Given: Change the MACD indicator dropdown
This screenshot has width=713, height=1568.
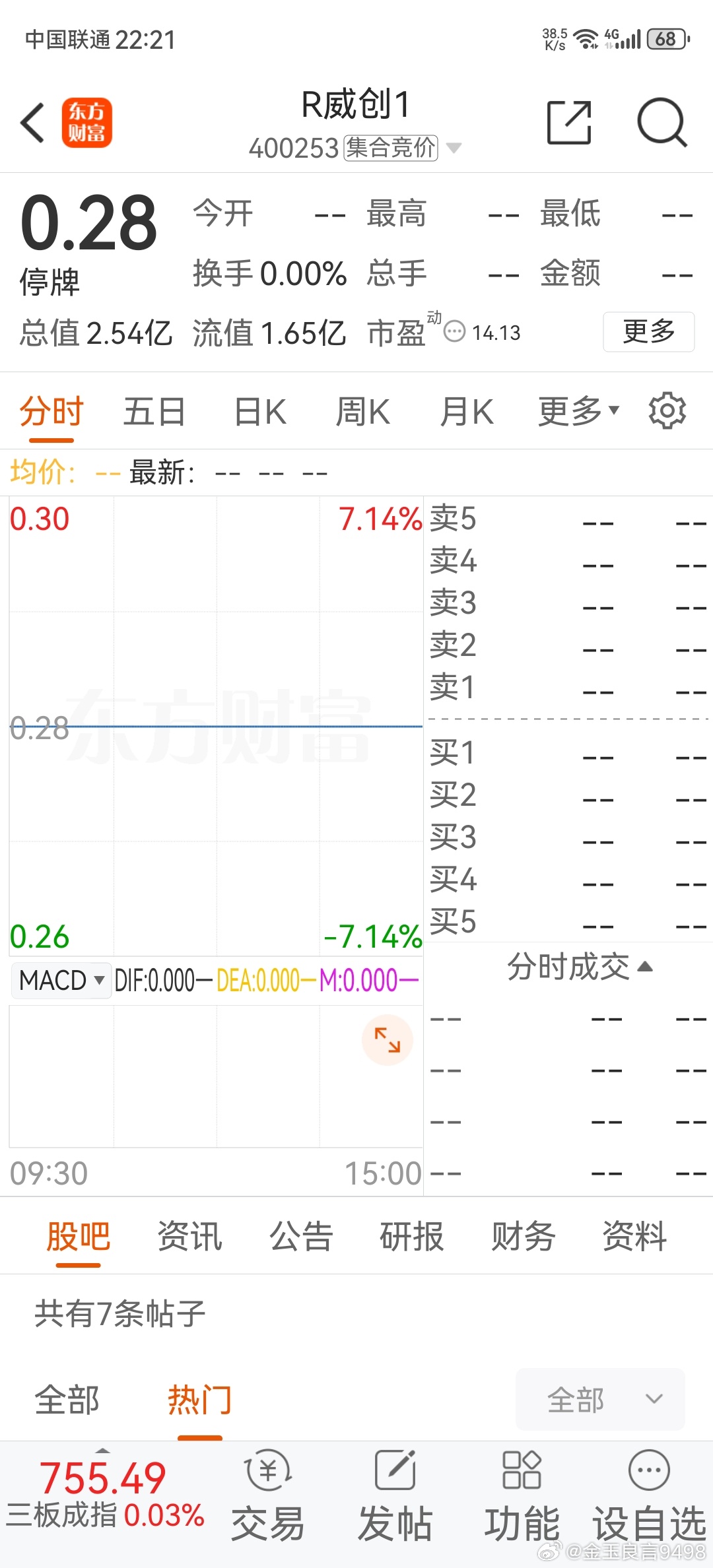Looking at the screenshot, I should [x=61, y=980].
